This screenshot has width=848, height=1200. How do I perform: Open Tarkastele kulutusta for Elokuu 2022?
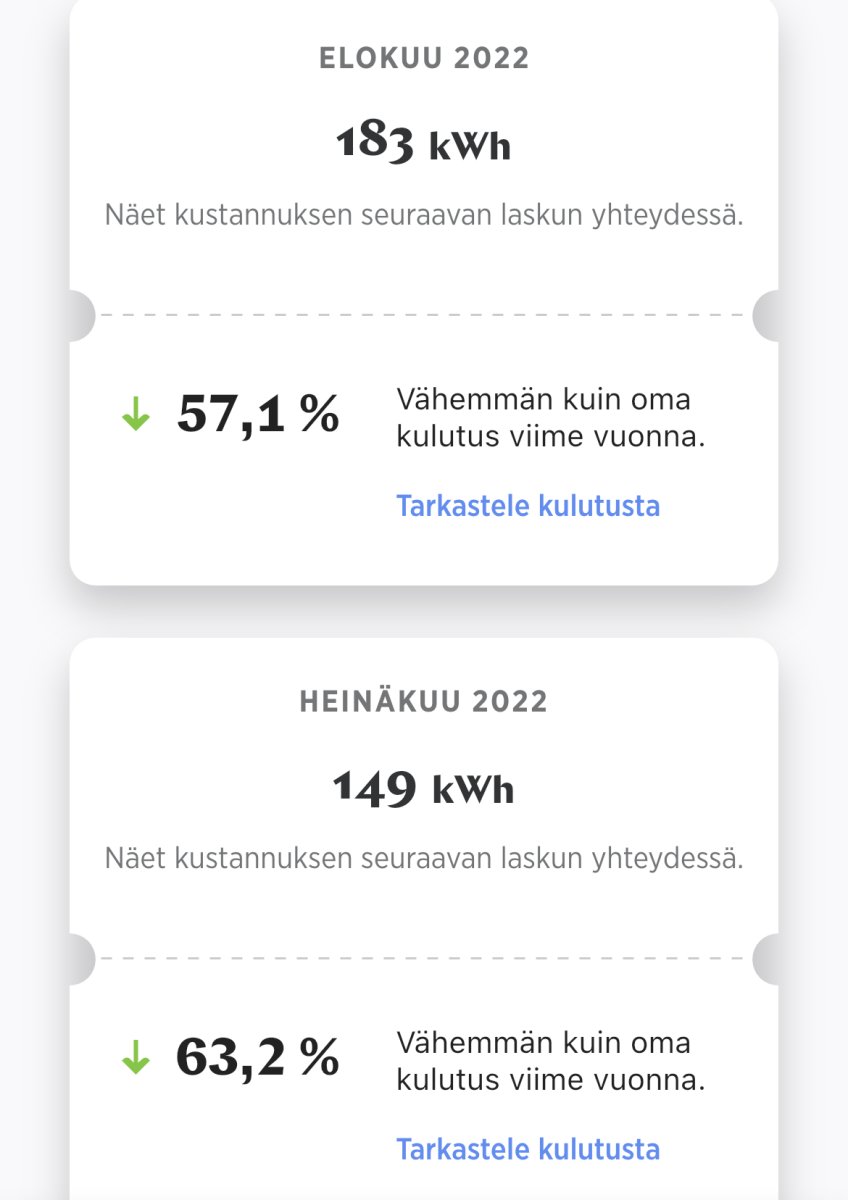click(x=528, y=506)
